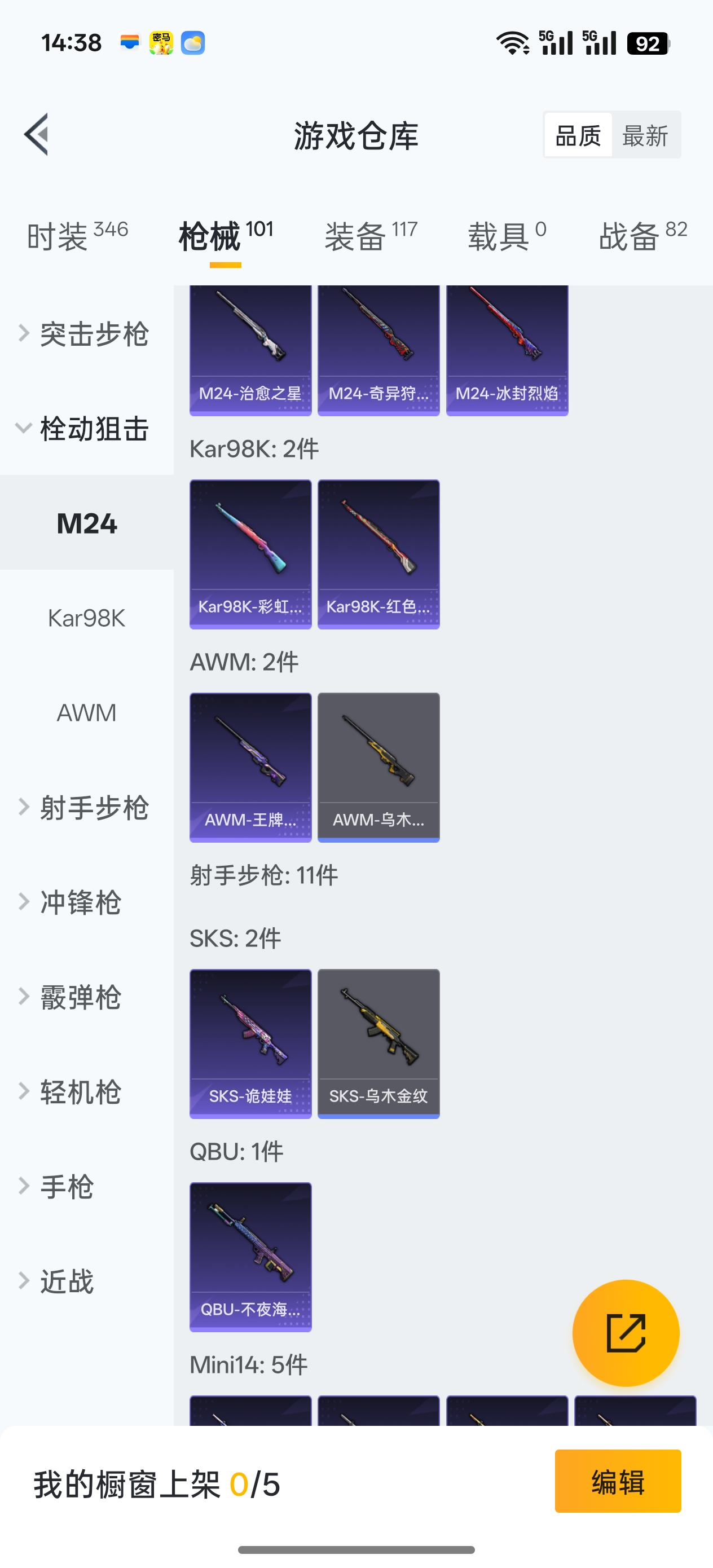Open the orange share floating button
Viewport: 713px width, 1568px height.
coord(626,1332)
